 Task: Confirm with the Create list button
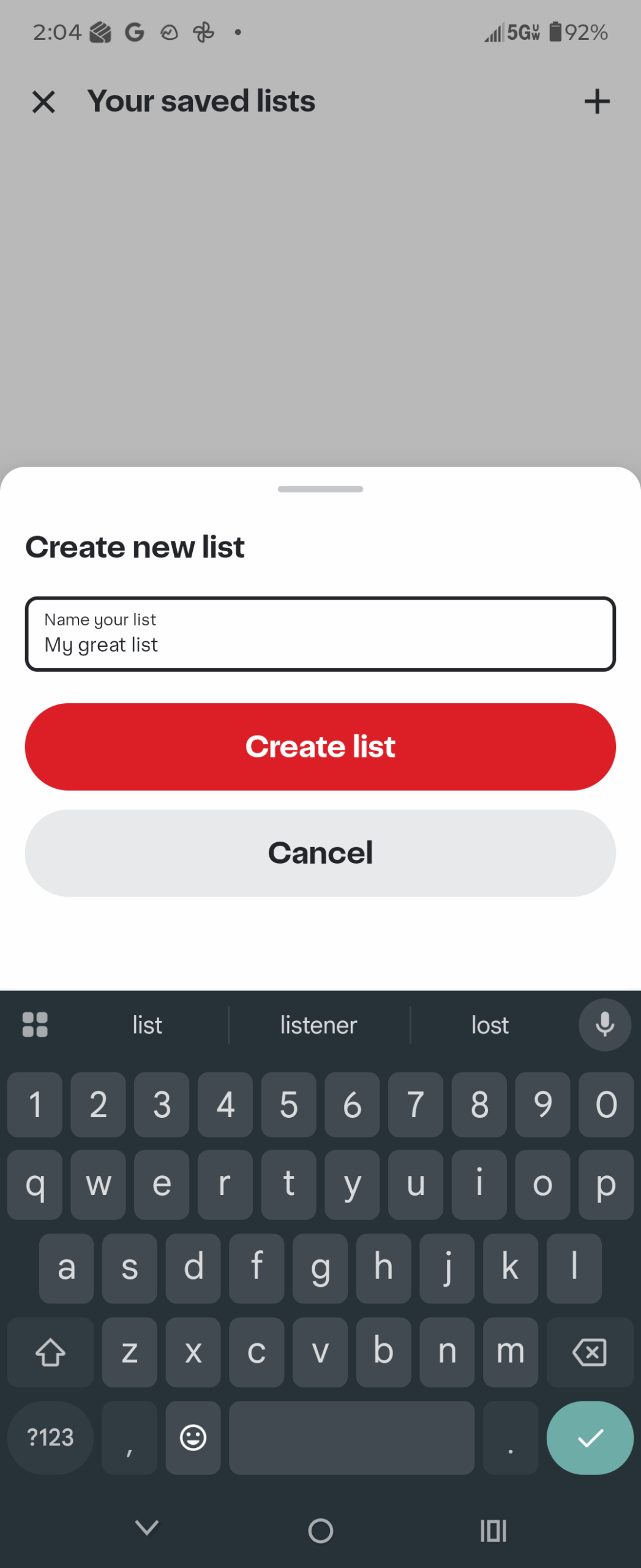click(320, 747)
